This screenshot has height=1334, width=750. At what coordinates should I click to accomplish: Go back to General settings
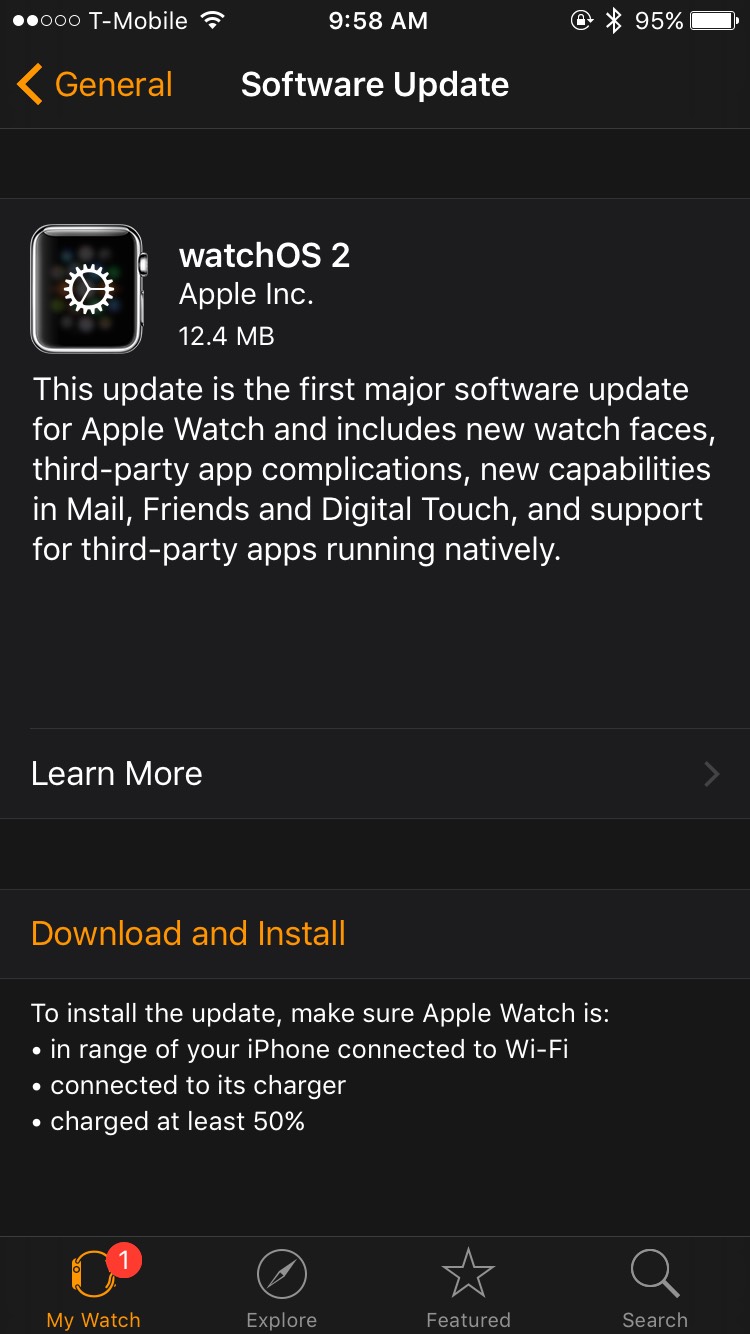pos(95,85)
